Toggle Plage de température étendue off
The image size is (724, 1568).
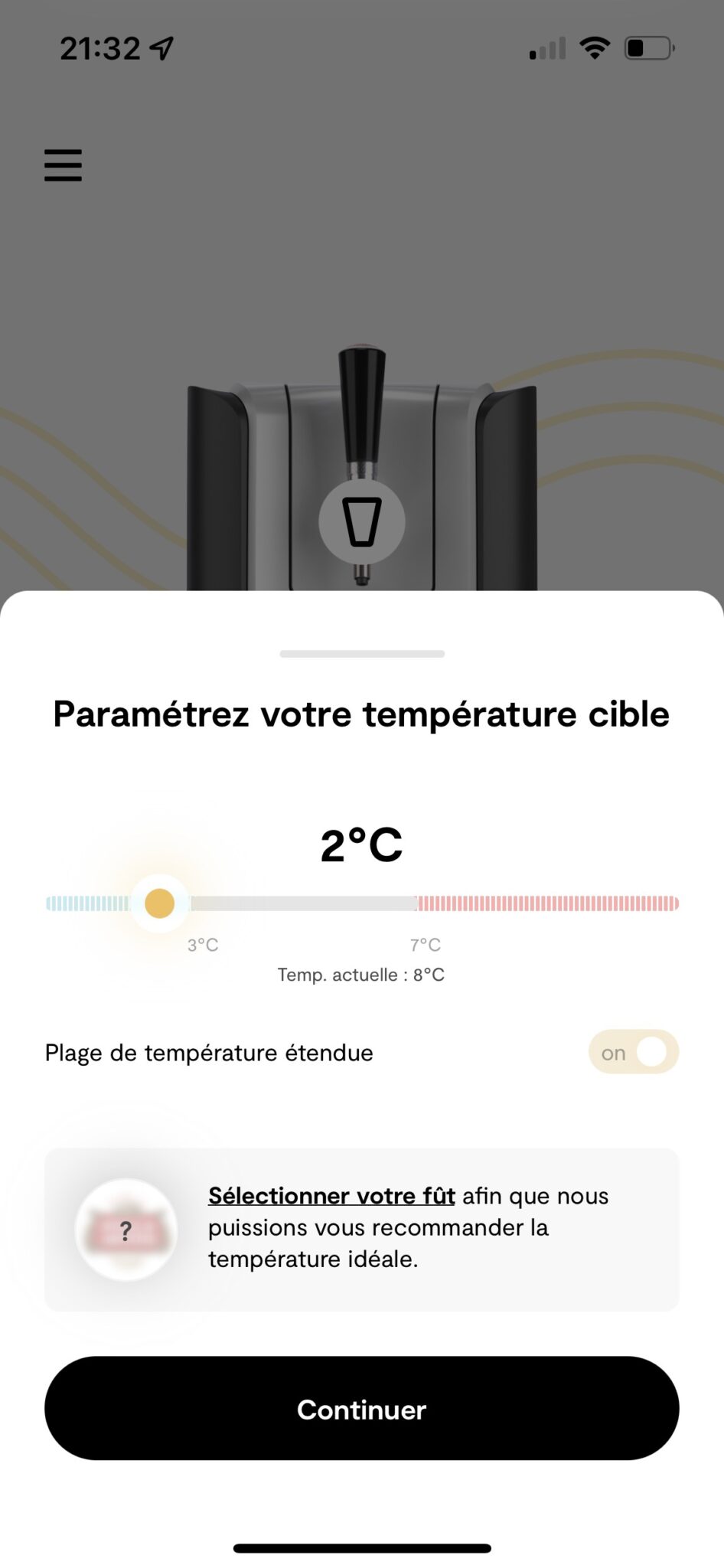point(634,1052)
